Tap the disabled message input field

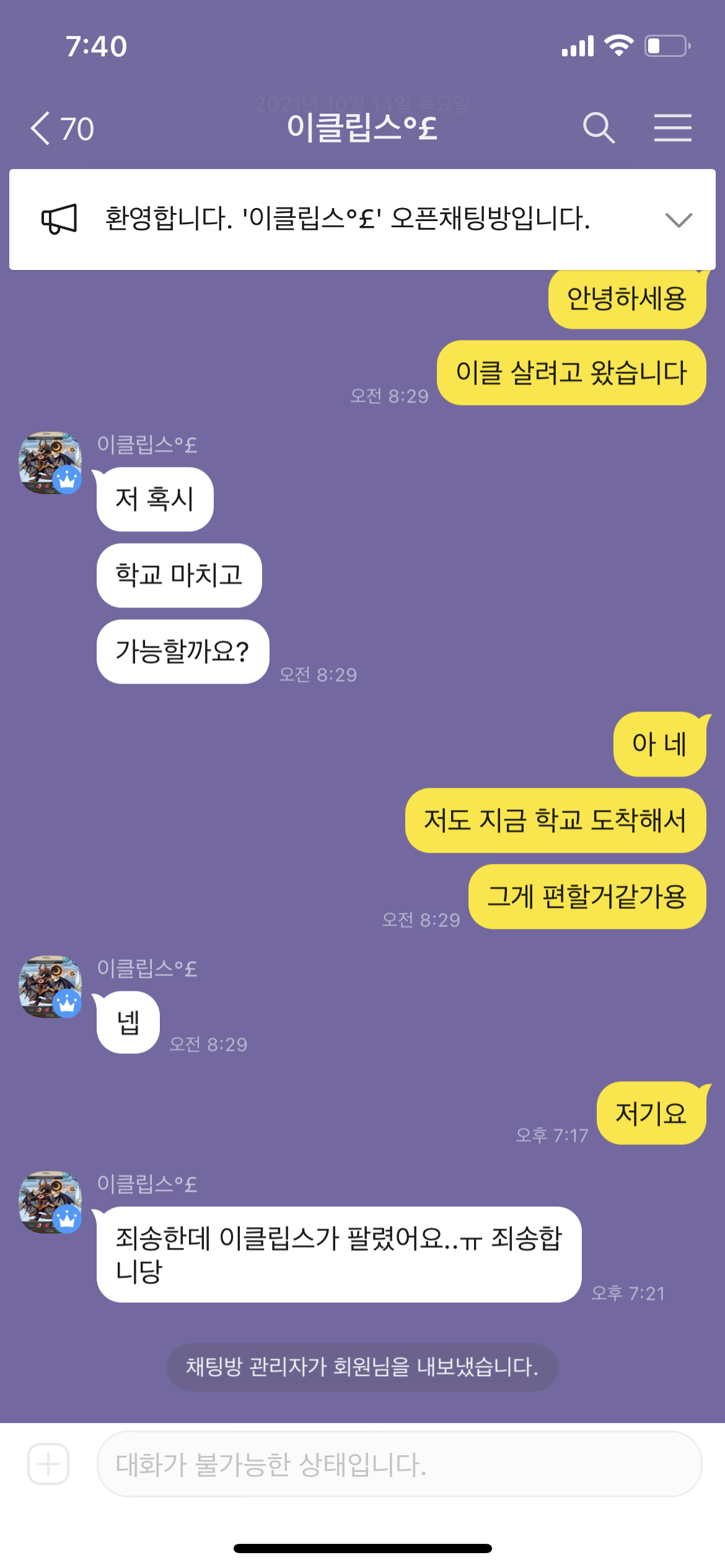point(399,1465)
